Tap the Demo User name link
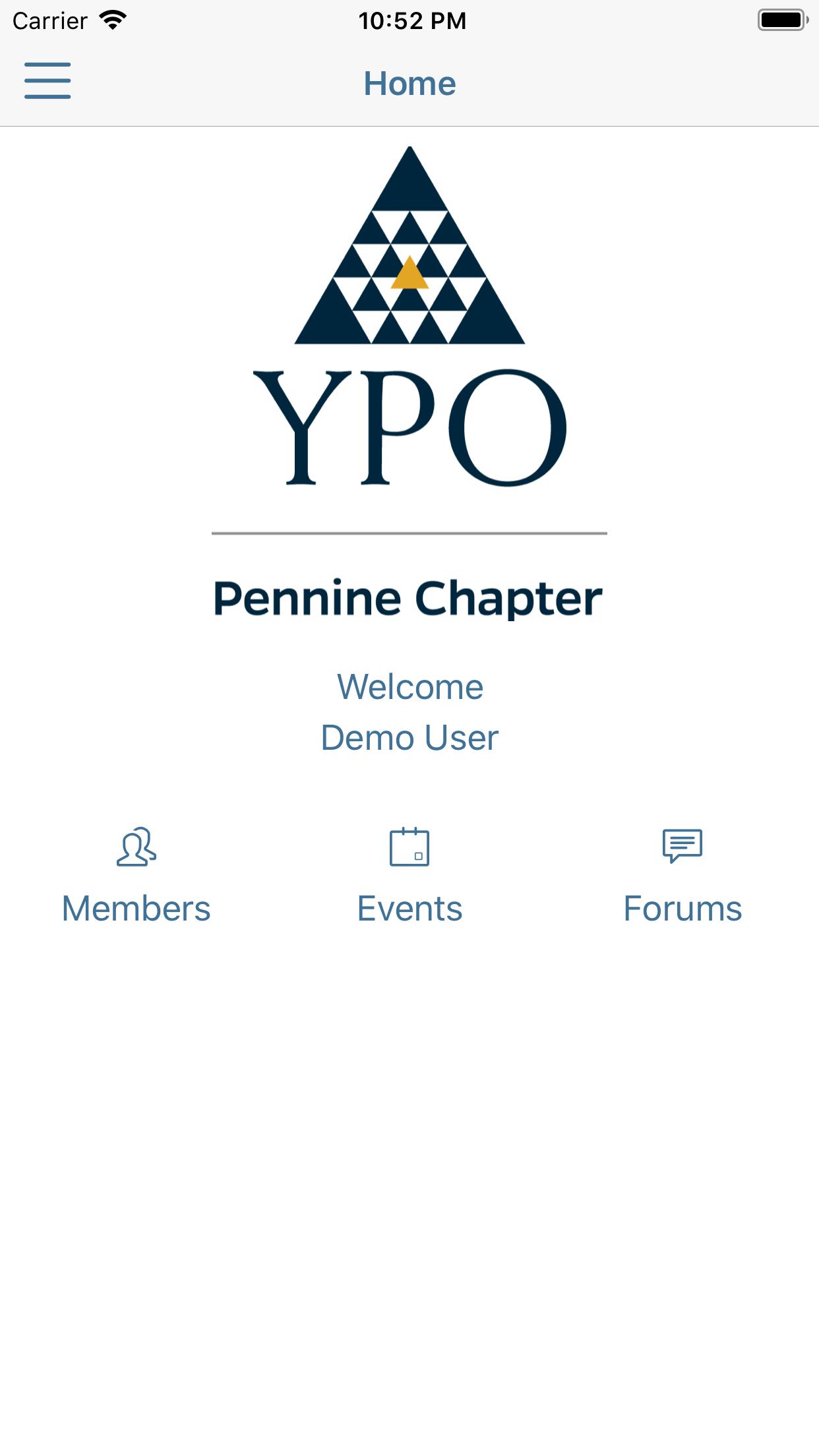Viewport: 819px width, 1456px height. (x=409, y=738)
